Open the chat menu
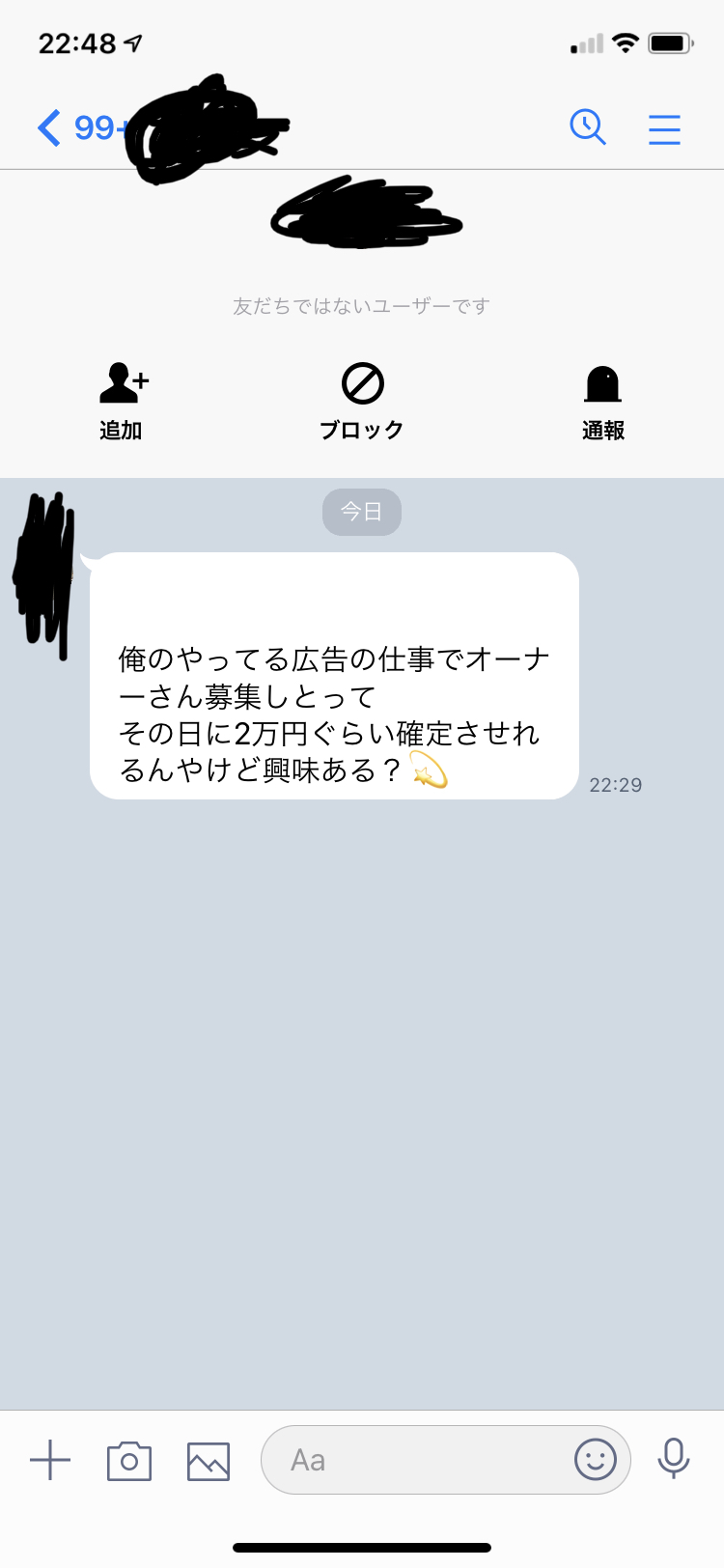 (664, 128)
